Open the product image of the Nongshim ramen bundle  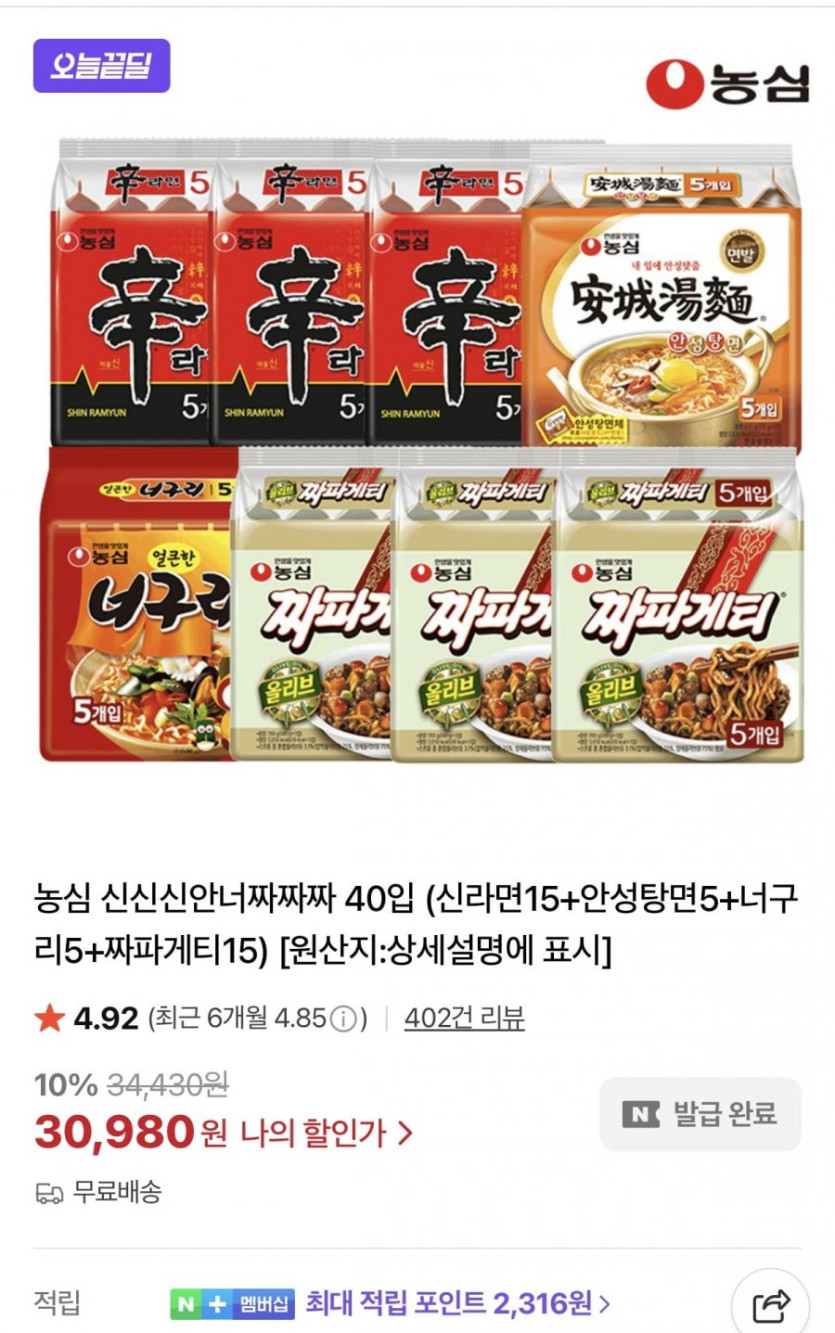pos(420,450)
